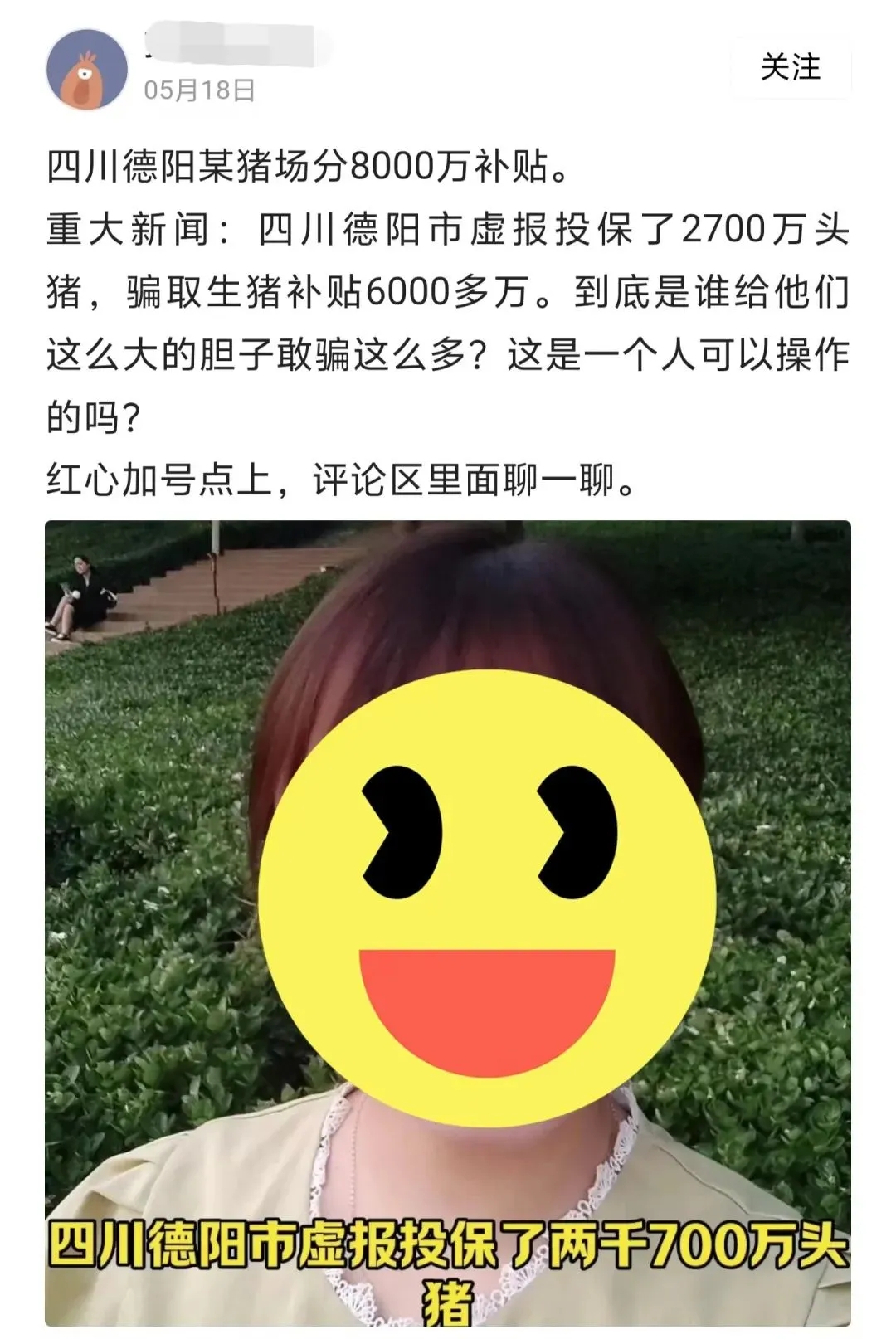The image size is (896, 1339).
Task: Open the poster's profile avatar
Action: click(x=87, y=71)
